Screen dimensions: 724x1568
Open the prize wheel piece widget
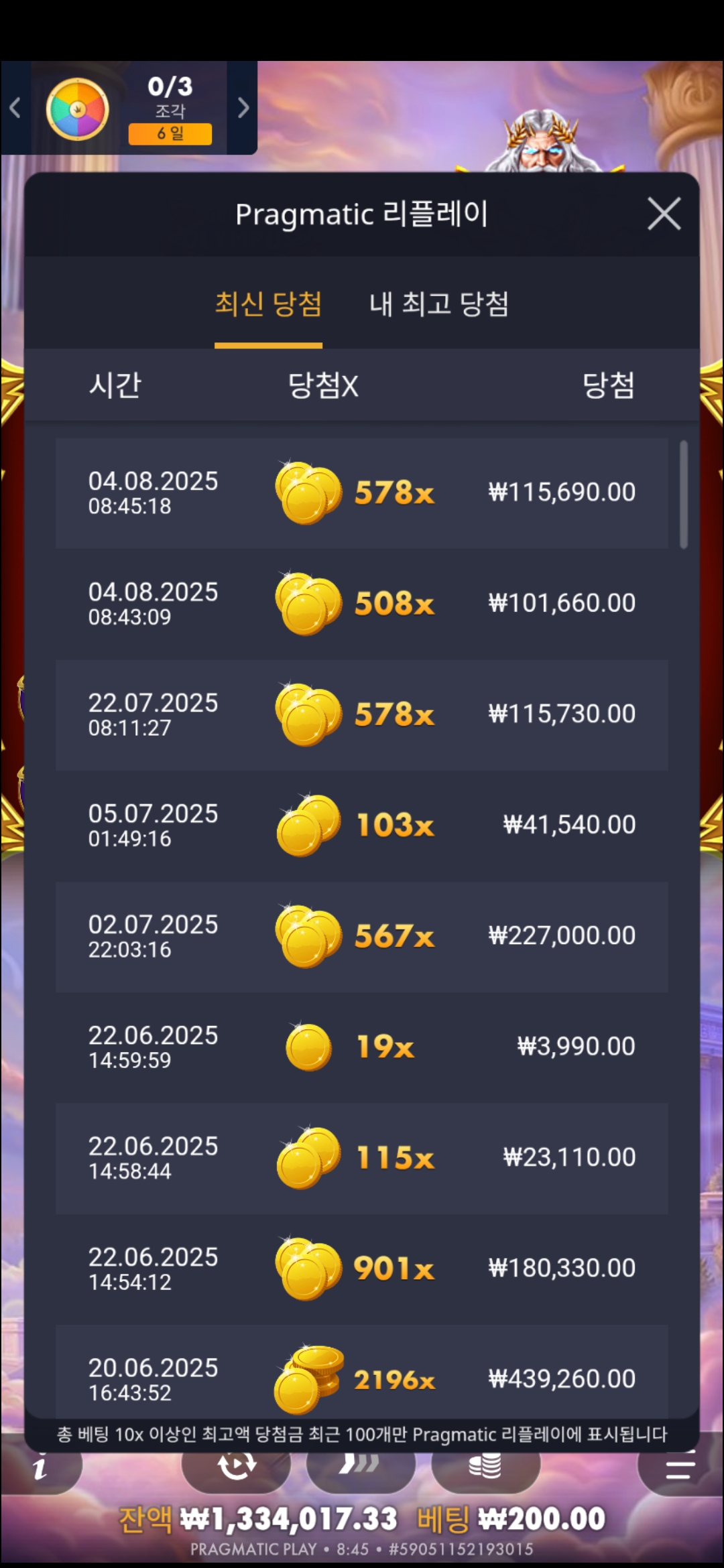[x=78, y=109]
